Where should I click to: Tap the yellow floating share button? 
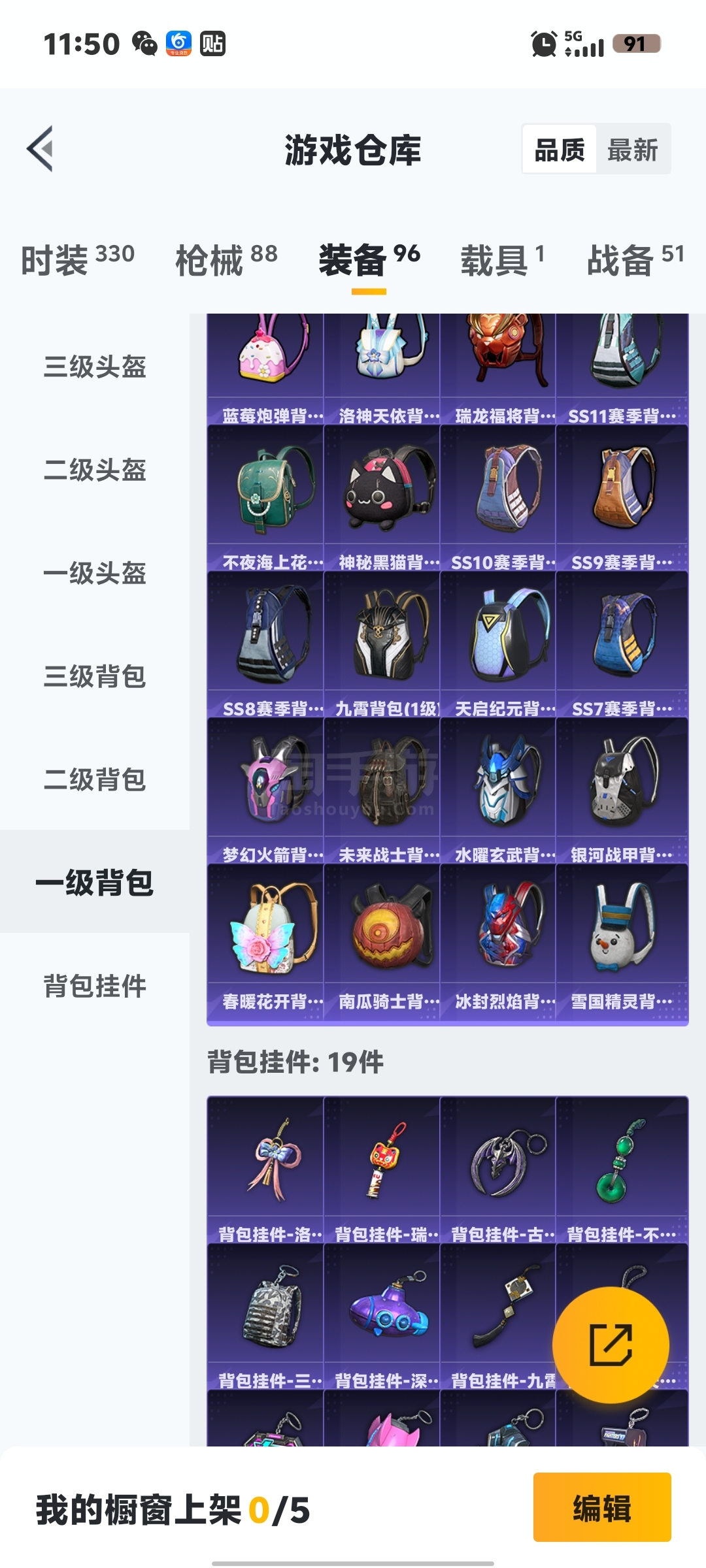coord(611,1345)
